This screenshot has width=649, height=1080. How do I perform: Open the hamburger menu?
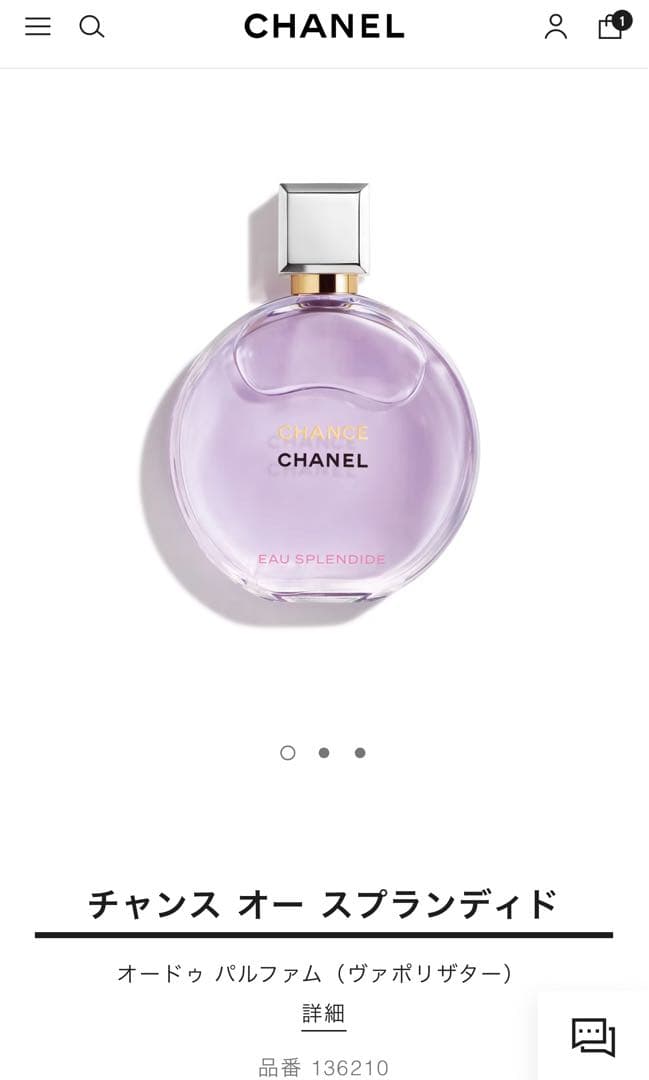[x=38, y=27]
